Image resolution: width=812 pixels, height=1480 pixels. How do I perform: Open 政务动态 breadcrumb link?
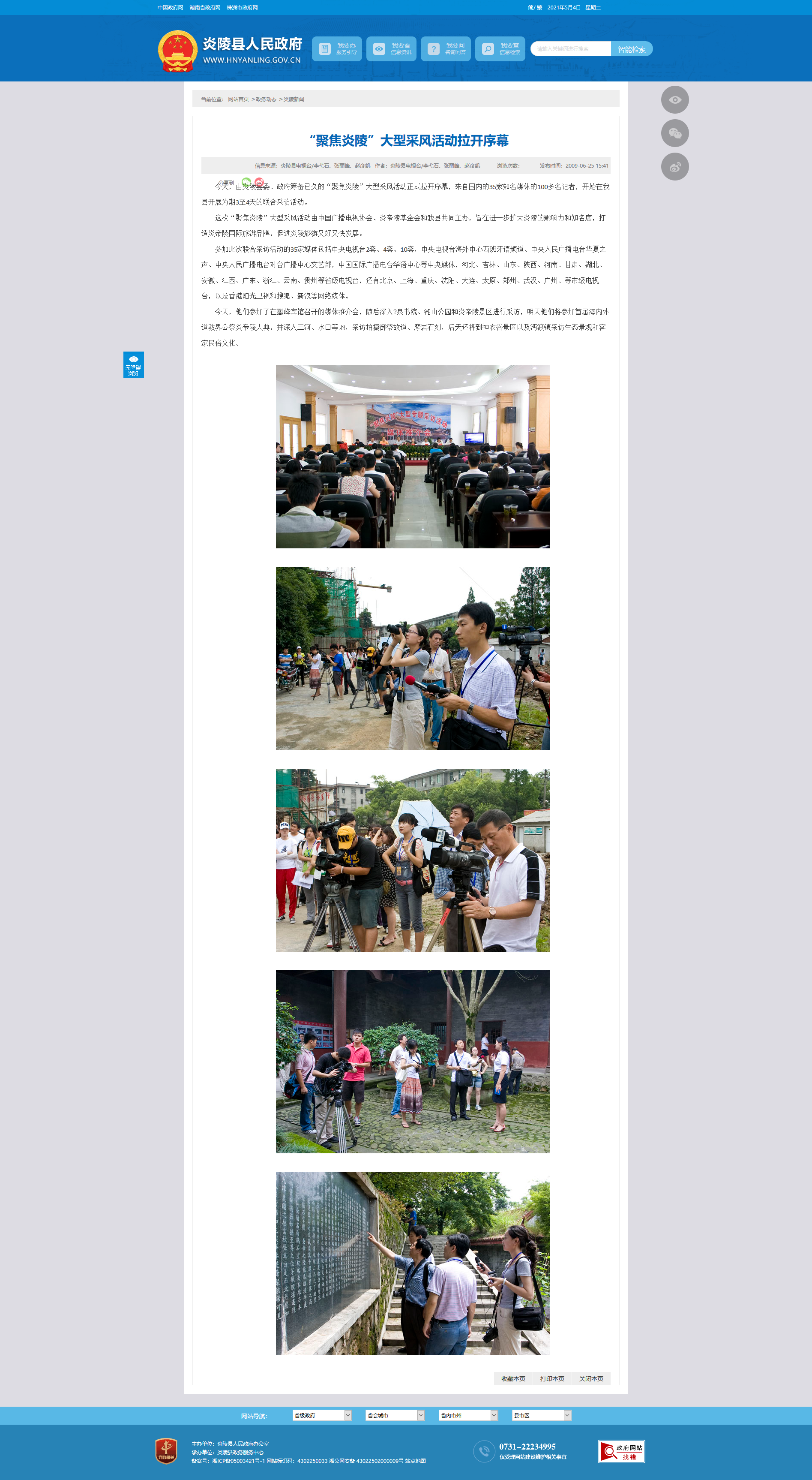coord(266,99)
